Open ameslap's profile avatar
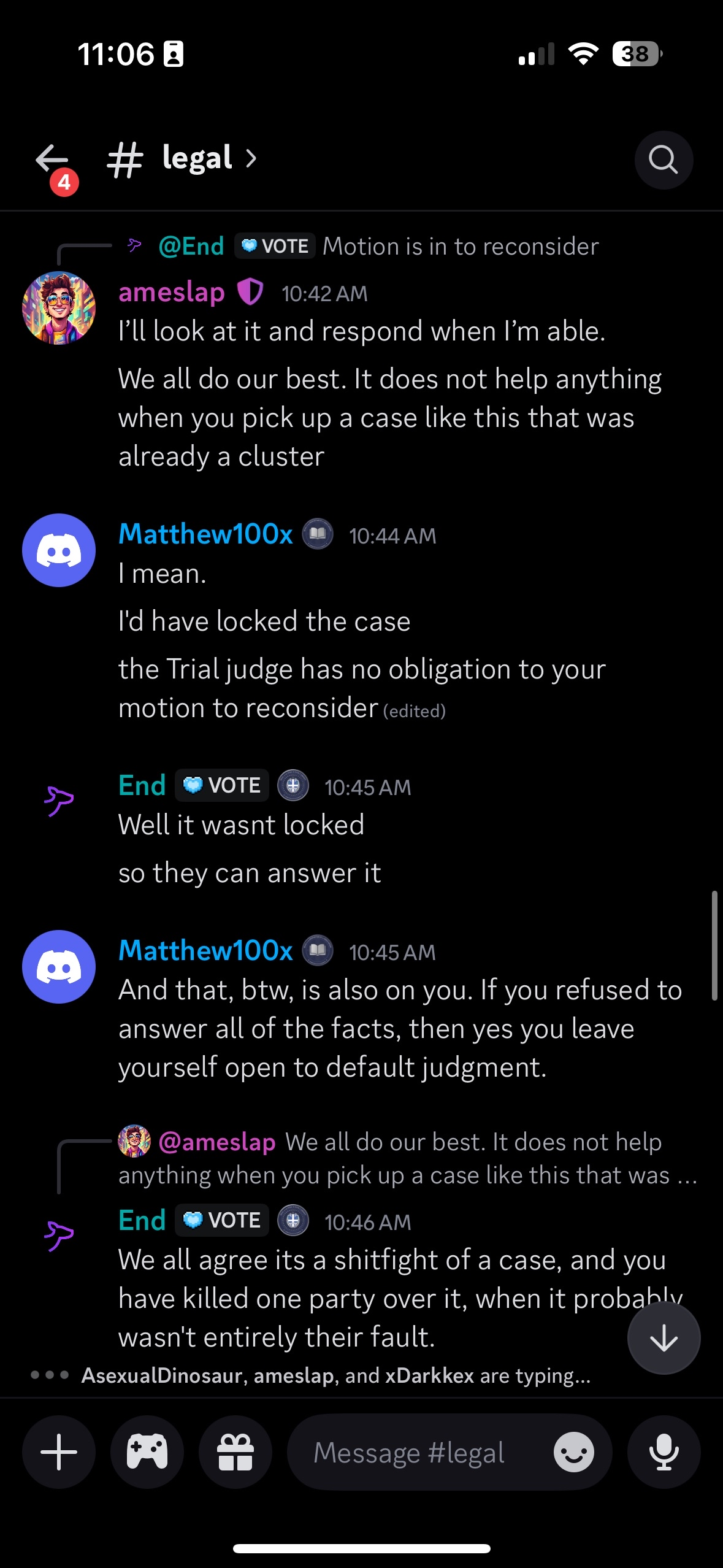Viewport: 723px width, 1568px height. 59,308
